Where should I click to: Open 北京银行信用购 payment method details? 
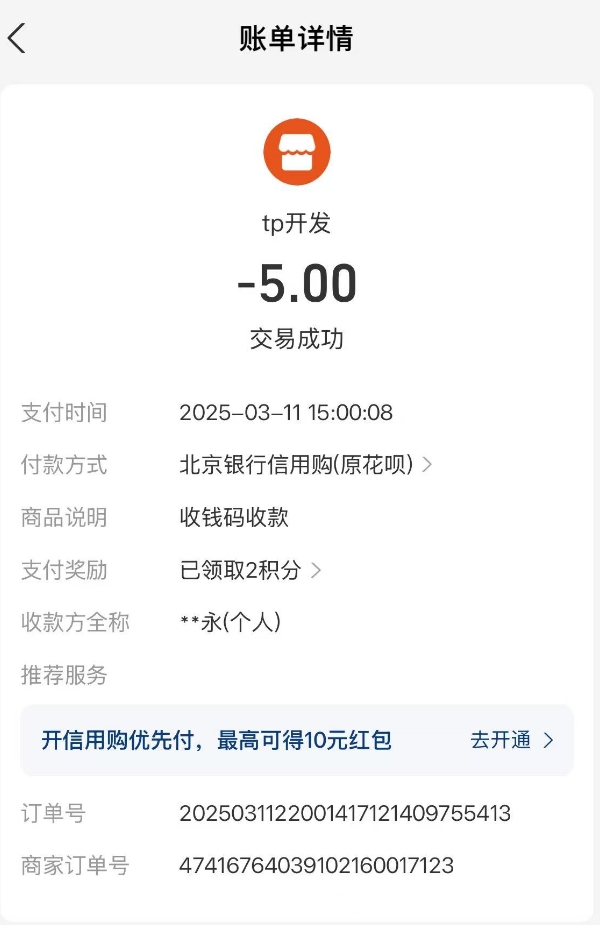tap(305, 465)
